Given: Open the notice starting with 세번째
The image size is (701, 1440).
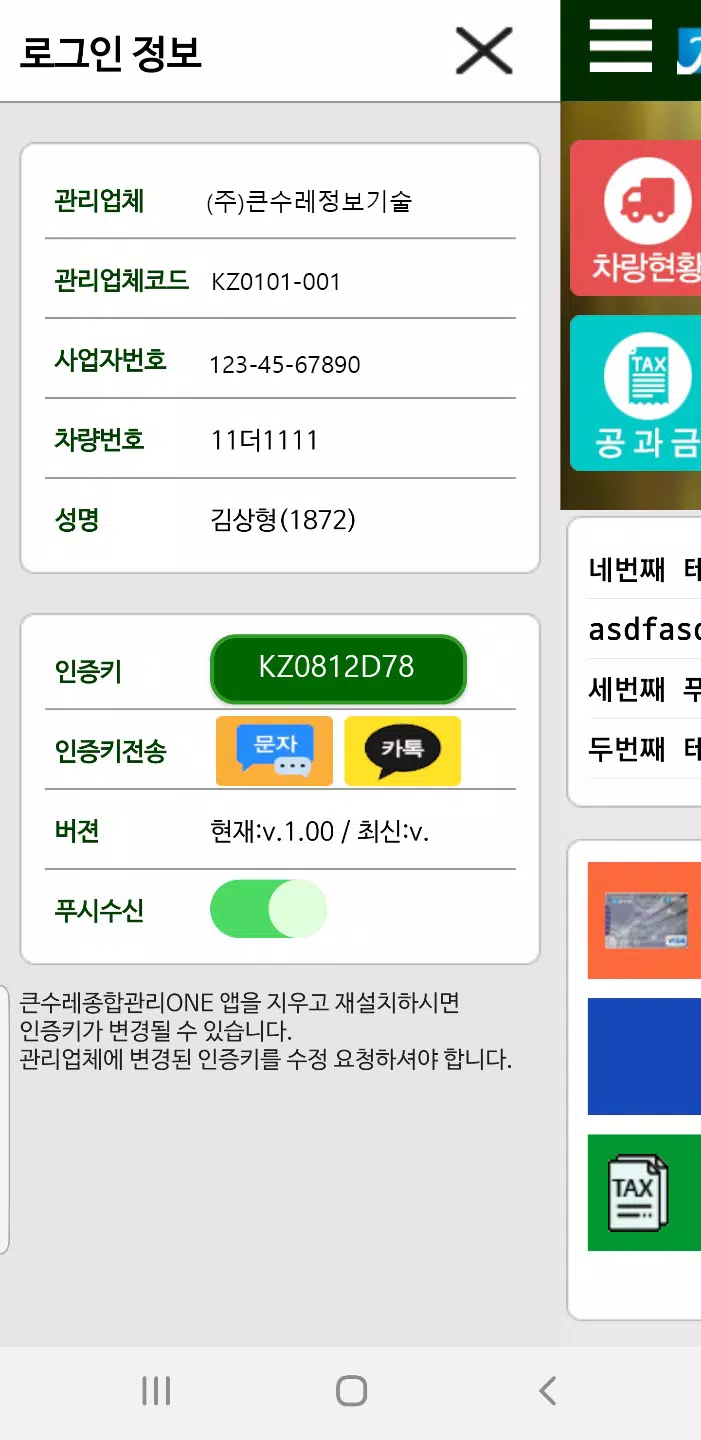Looking at the screenshot, I should point(644,689).
